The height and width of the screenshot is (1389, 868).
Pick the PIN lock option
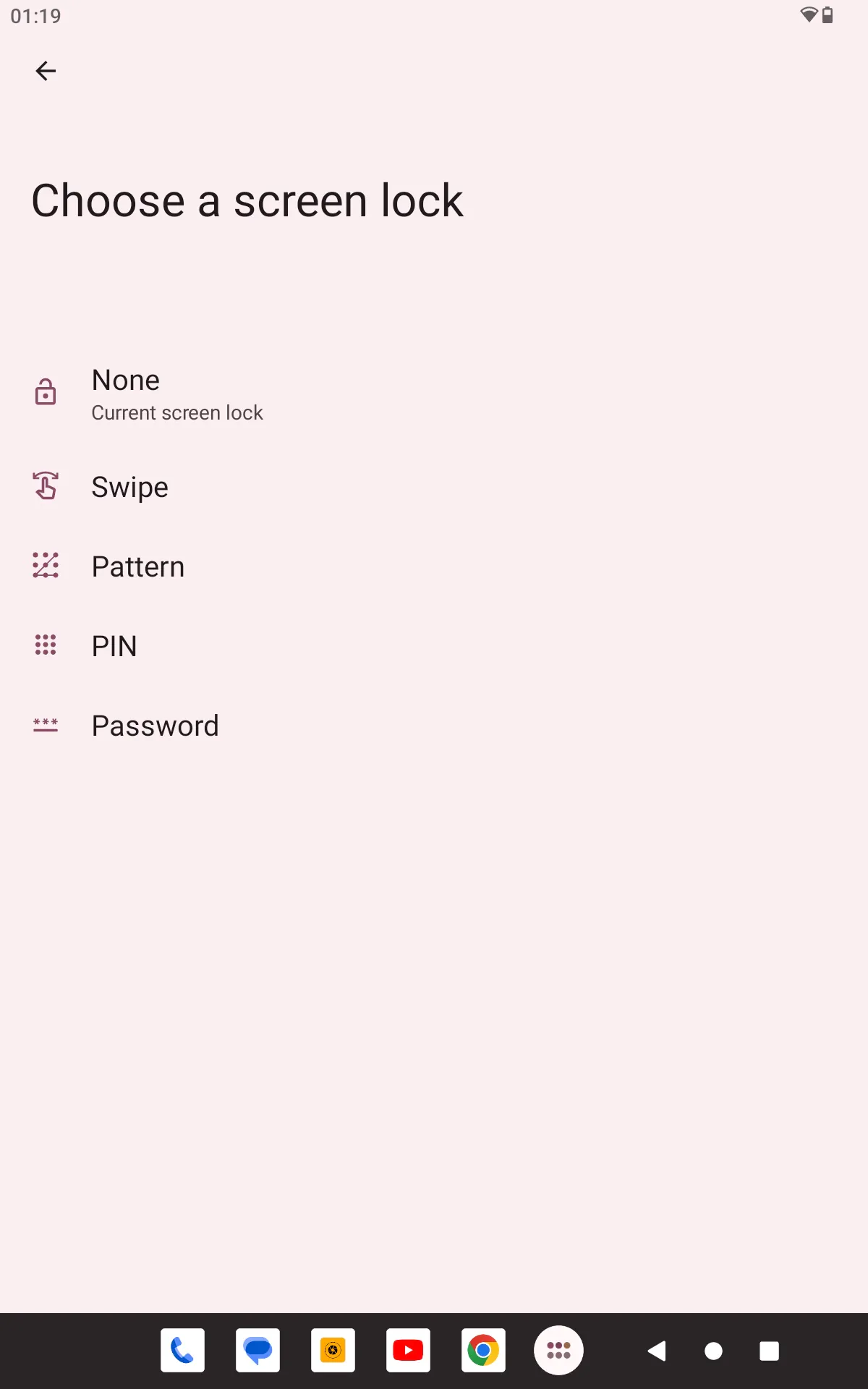tap(434, 646)
